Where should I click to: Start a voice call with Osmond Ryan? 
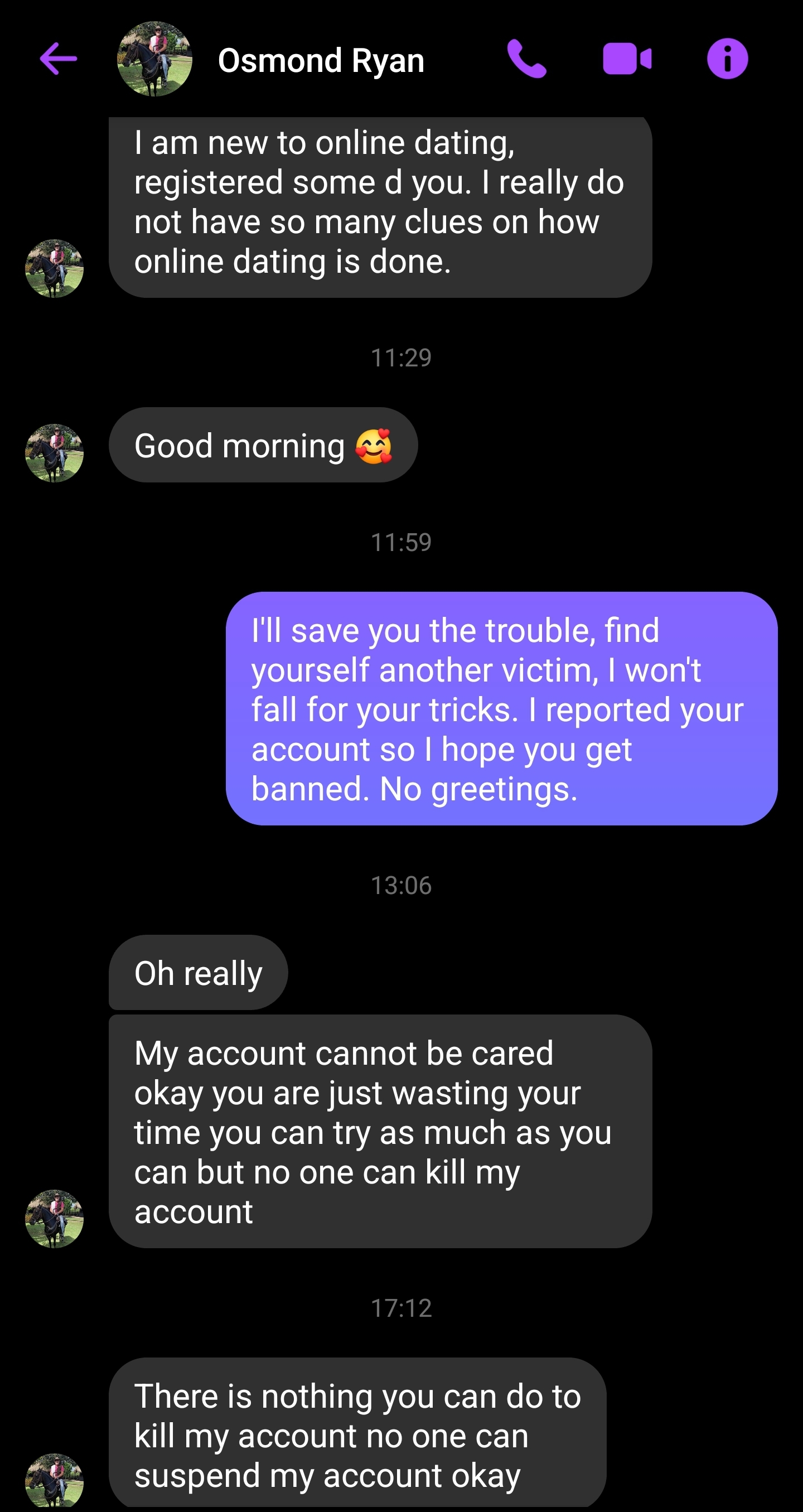coord(526,59)
